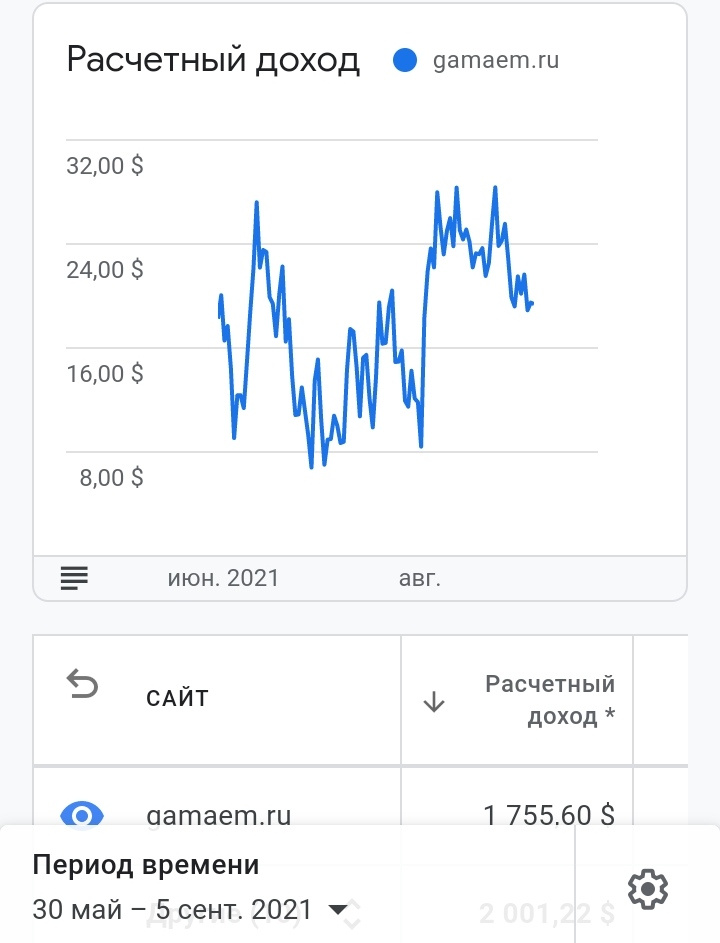Sort by Расчетный доход column

(x=433, y=701)
